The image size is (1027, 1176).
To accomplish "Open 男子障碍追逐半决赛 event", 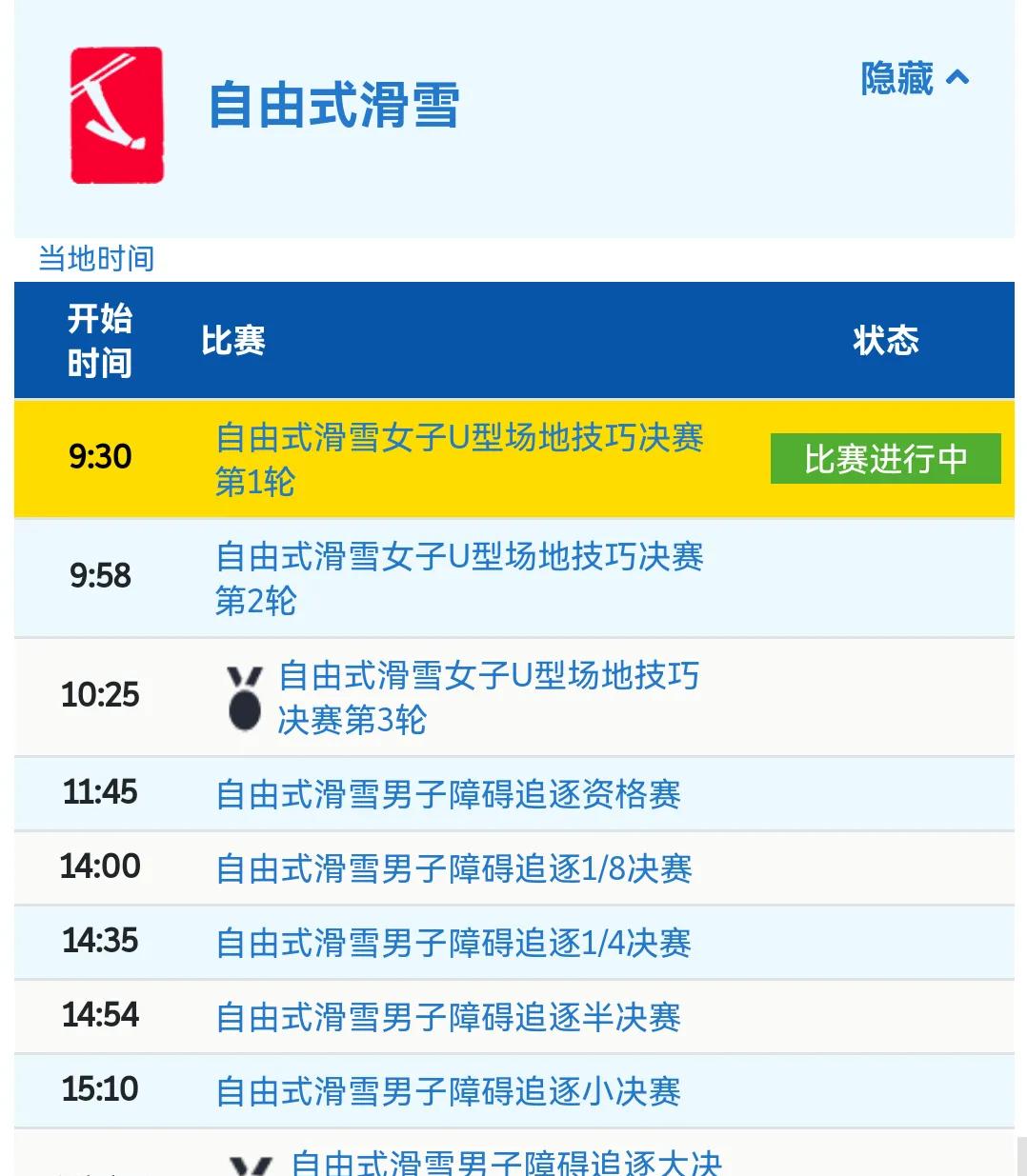I will (448, 1017).
